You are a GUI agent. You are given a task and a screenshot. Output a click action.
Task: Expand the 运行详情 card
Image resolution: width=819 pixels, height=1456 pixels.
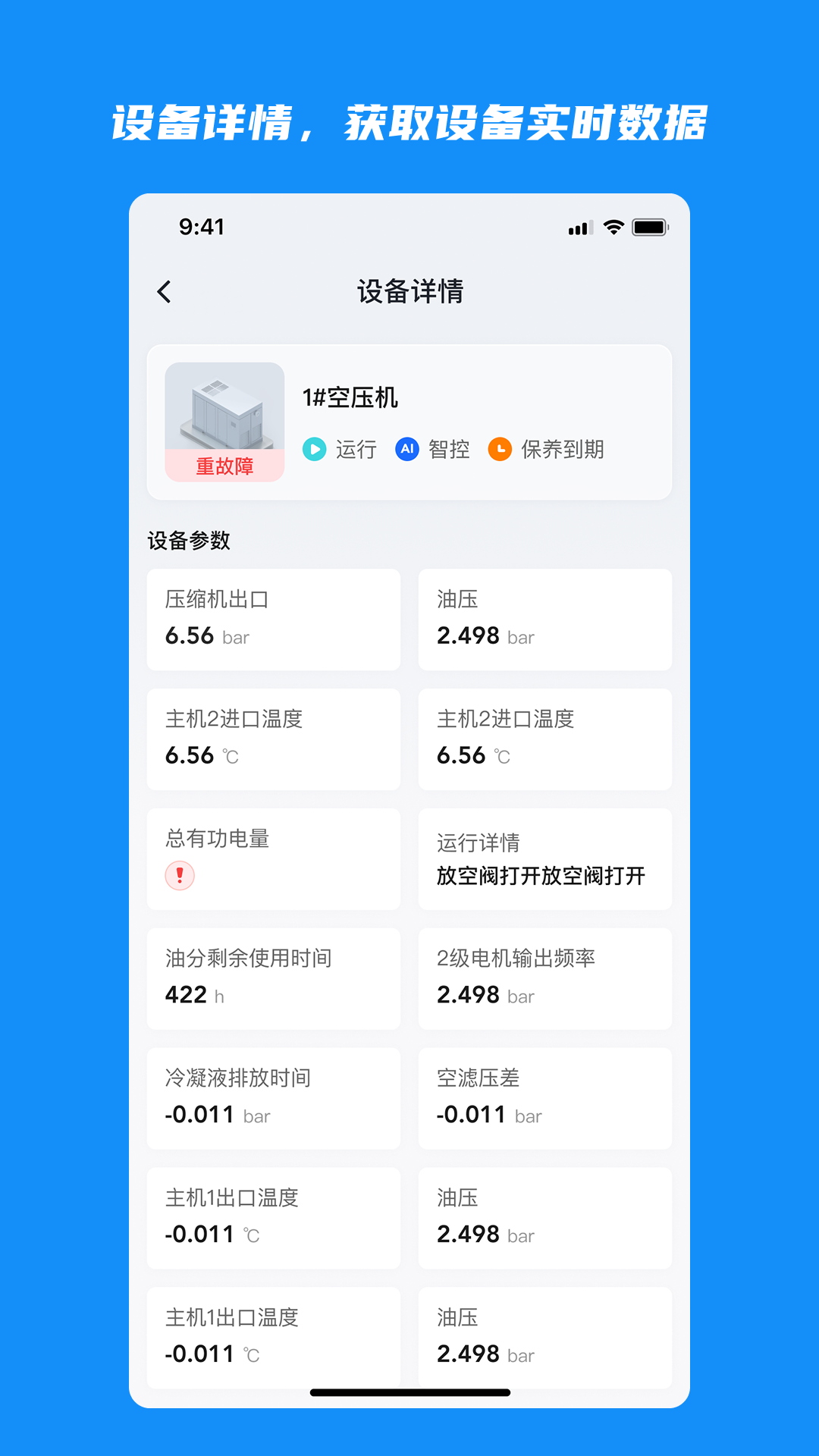tap(544, 859)
